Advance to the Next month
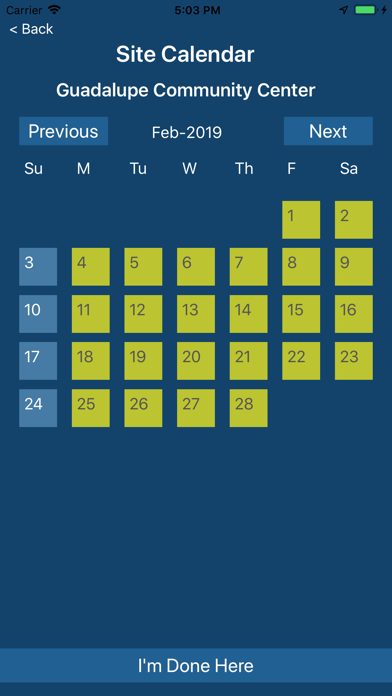392x696 pixels. point(328,131)
